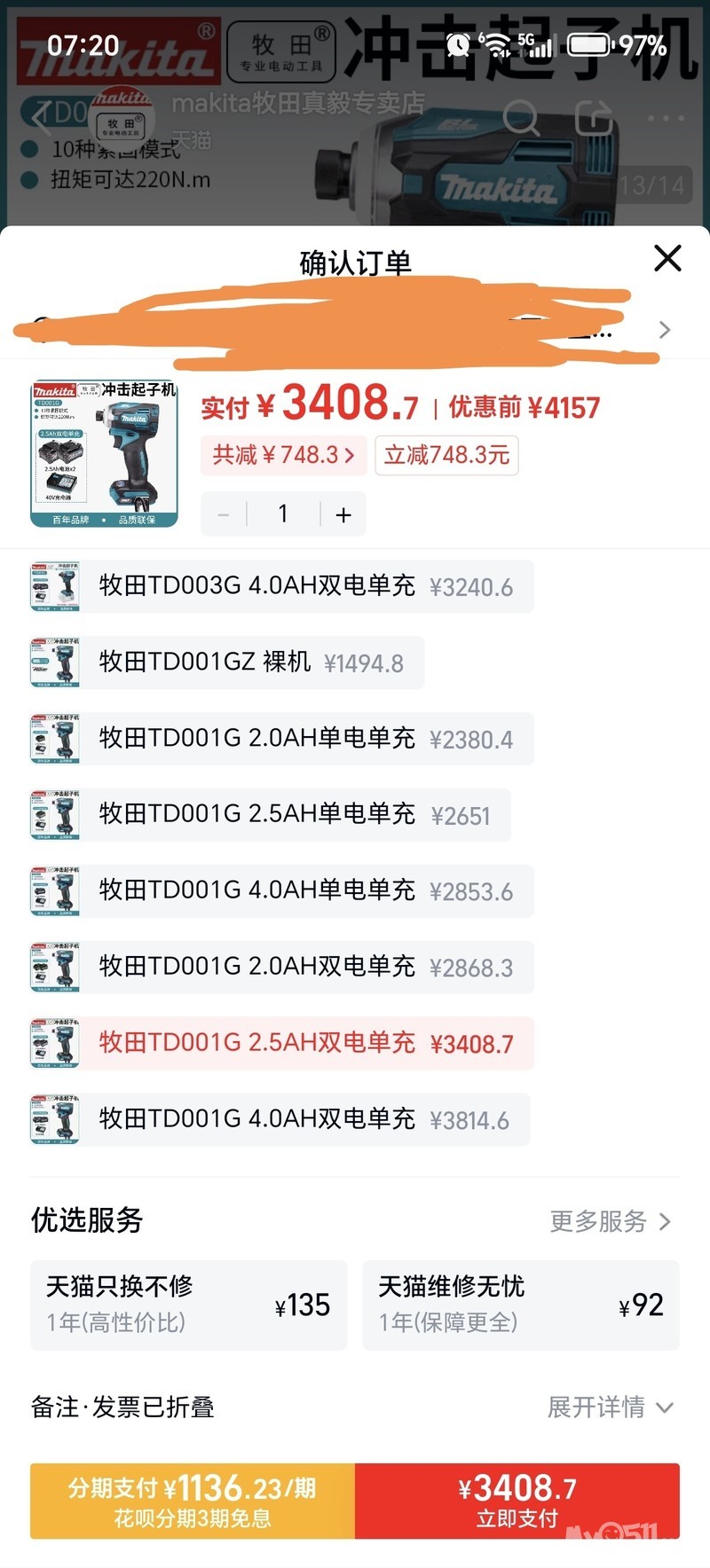The width and height of the screenshot is (710, 1568).
Task: View 更多服务 options
Action: click(611, 1221)
